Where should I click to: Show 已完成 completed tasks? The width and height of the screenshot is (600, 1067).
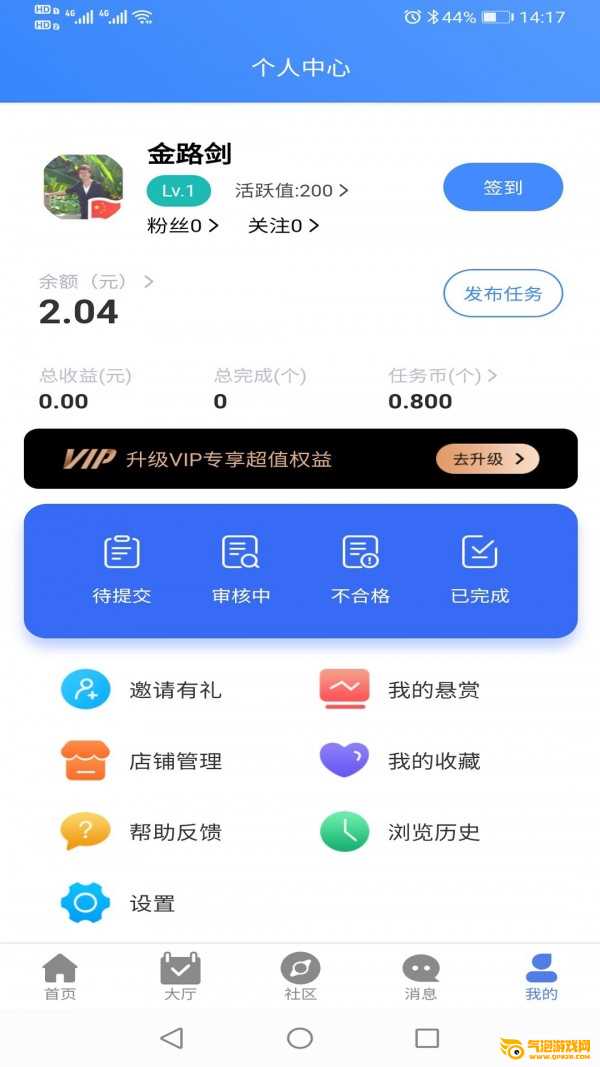pos(480,570)
